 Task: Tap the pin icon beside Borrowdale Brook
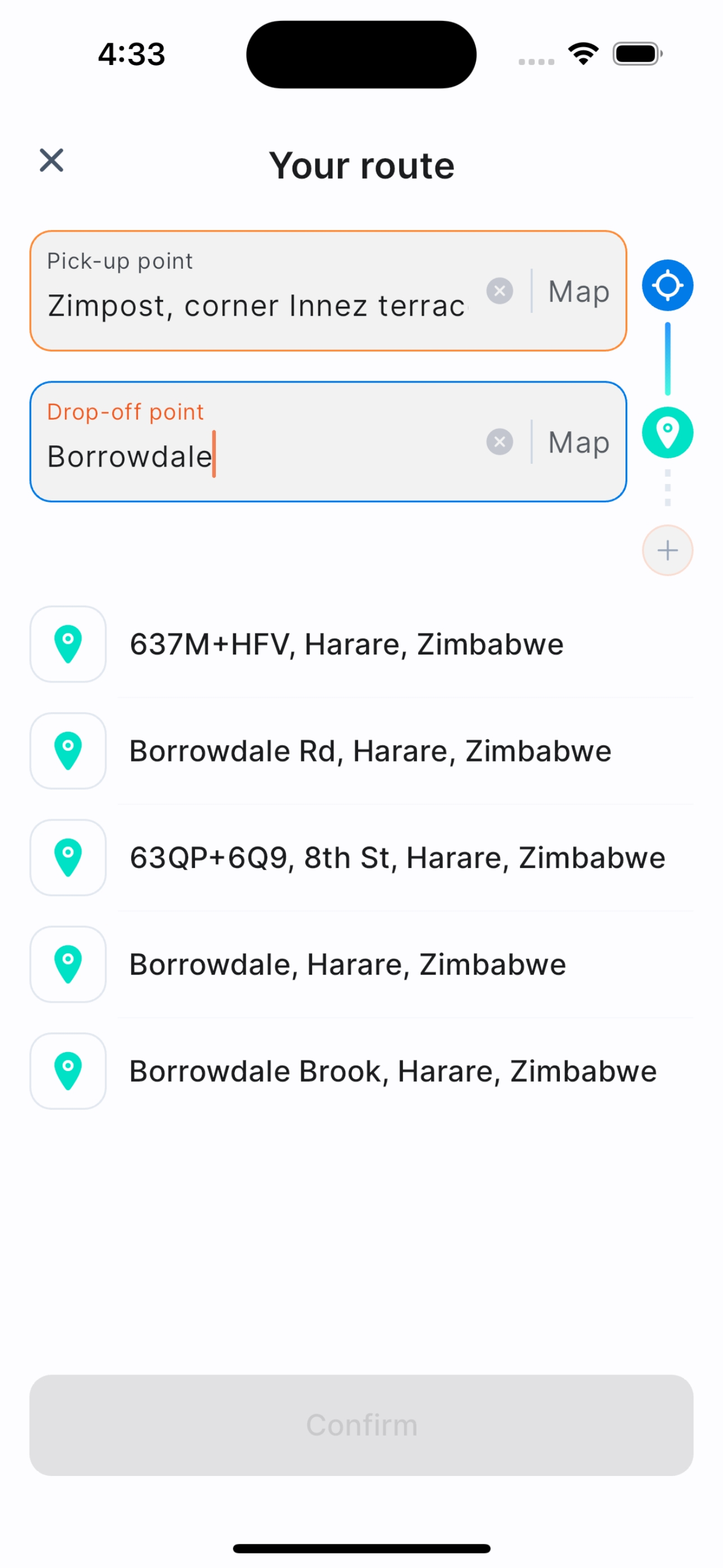click(68, 1071)
